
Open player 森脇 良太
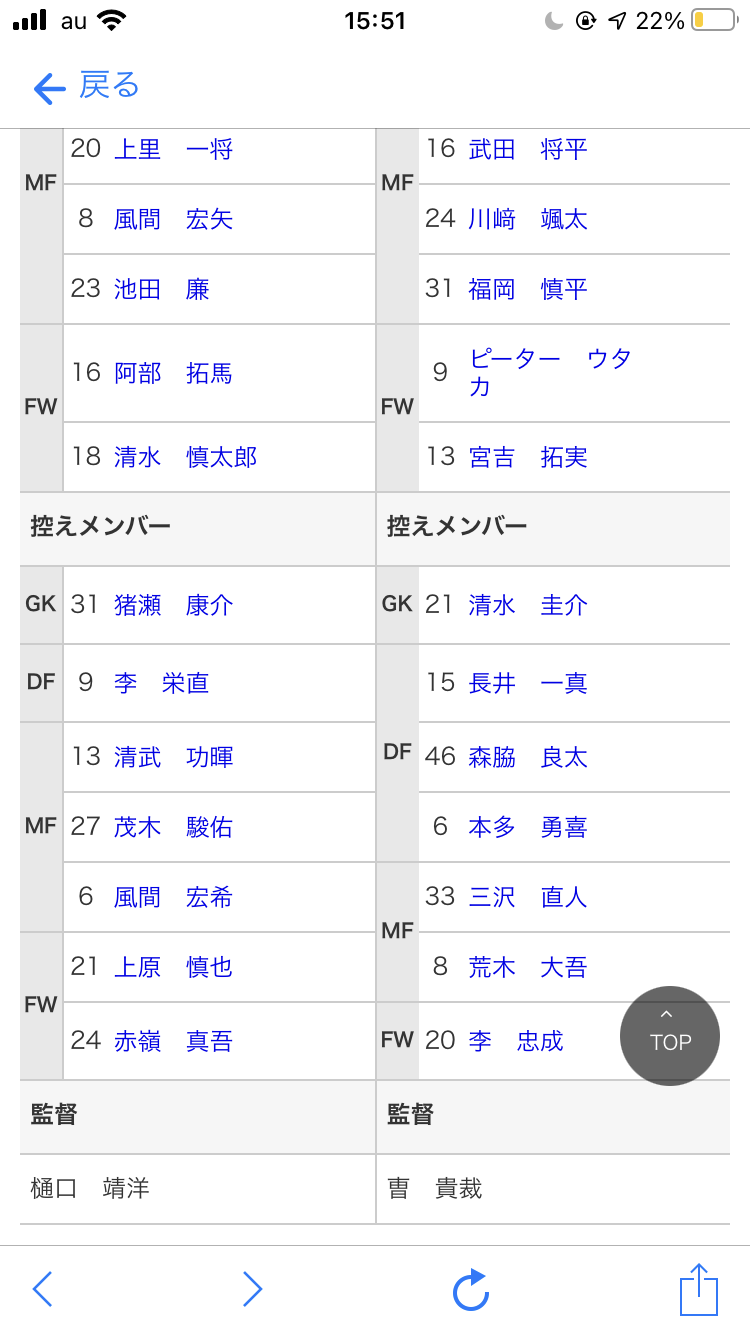(528, 757)
